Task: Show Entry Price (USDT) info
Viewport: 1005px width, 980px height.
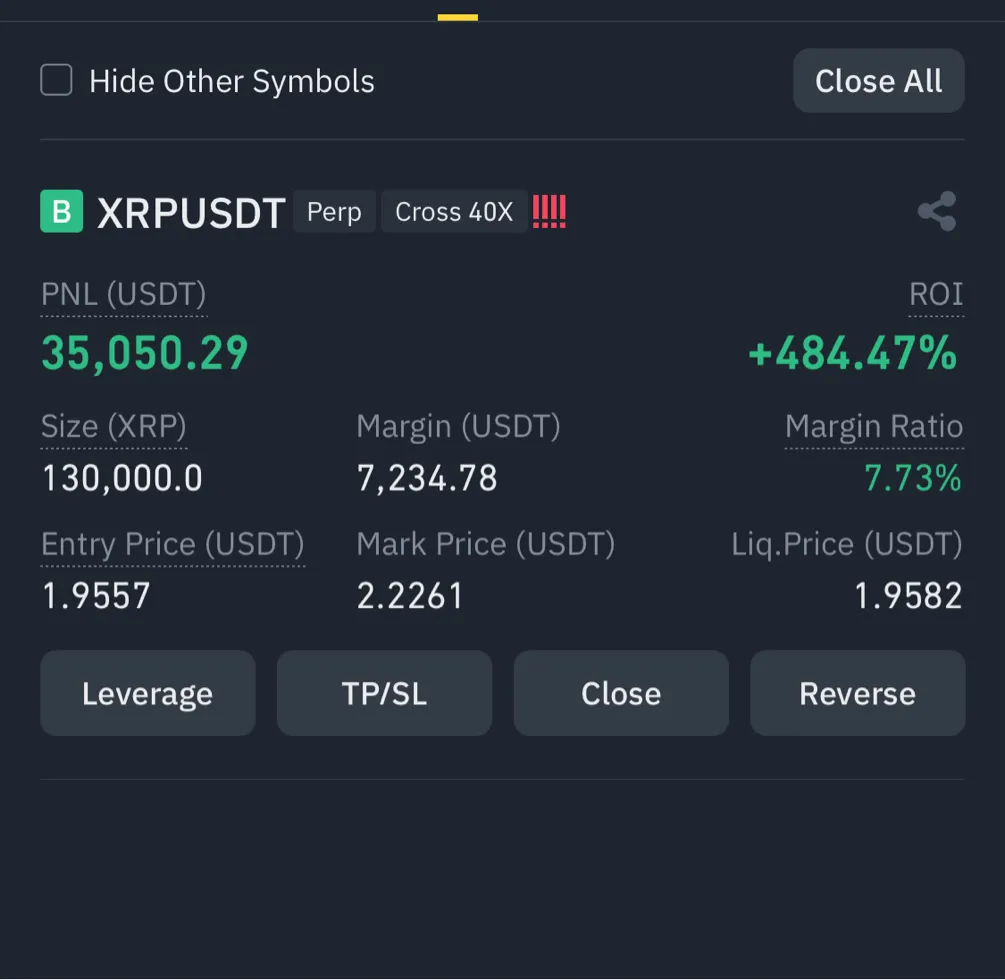Action: (172, 545)
